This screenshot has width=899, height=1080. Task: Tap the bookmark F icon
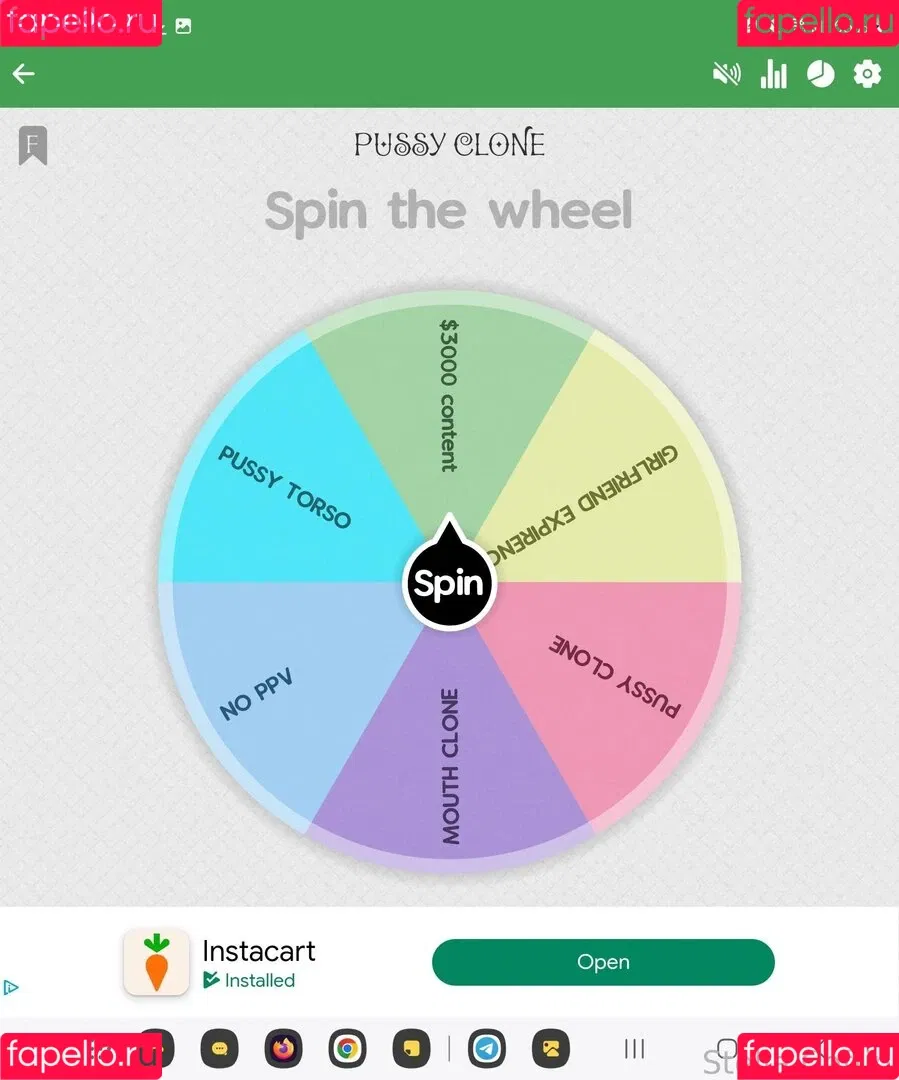pyautogui.click(x=33, y=146)
